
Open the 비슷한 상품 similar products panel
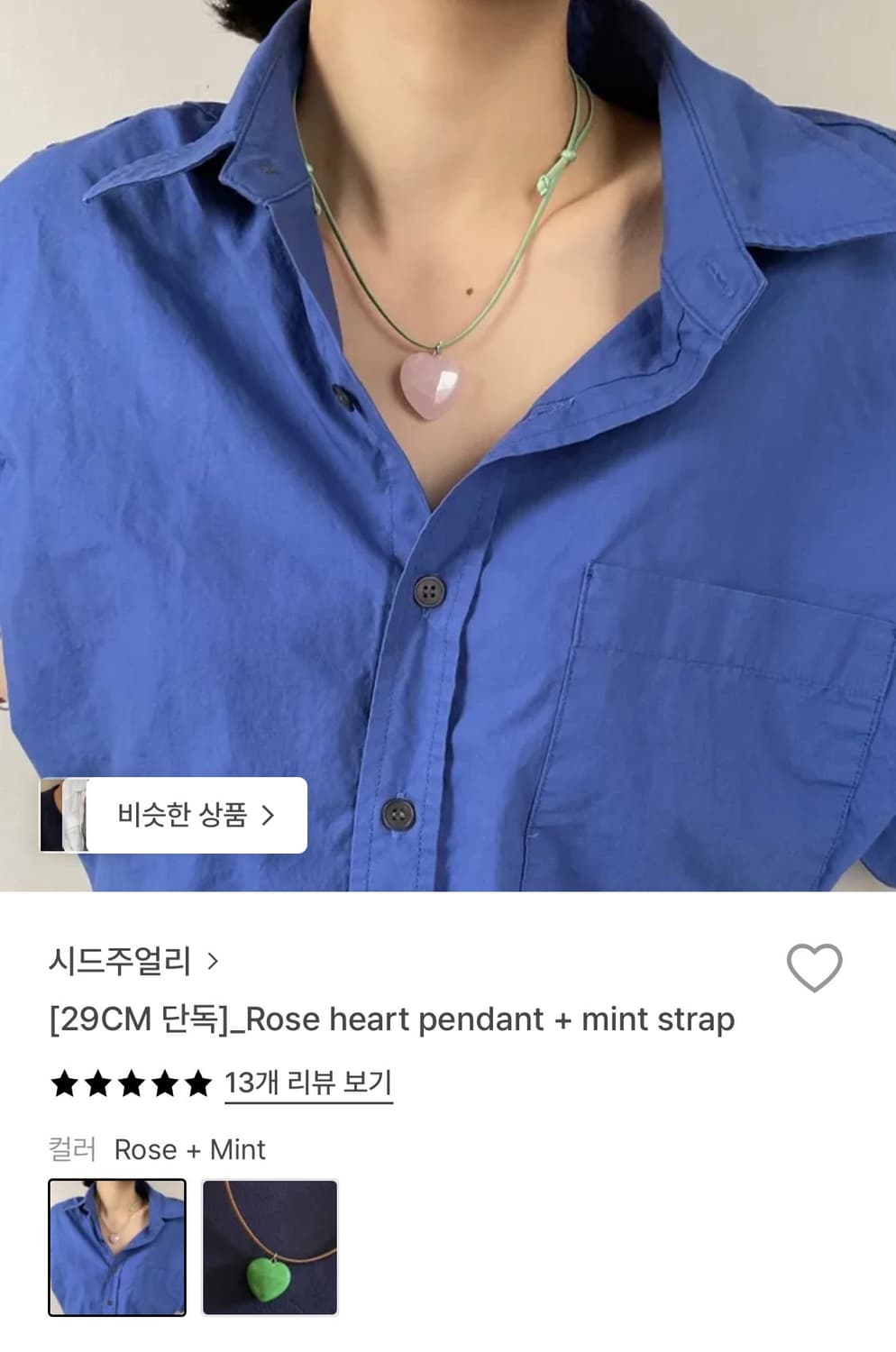tap(183, 814)
